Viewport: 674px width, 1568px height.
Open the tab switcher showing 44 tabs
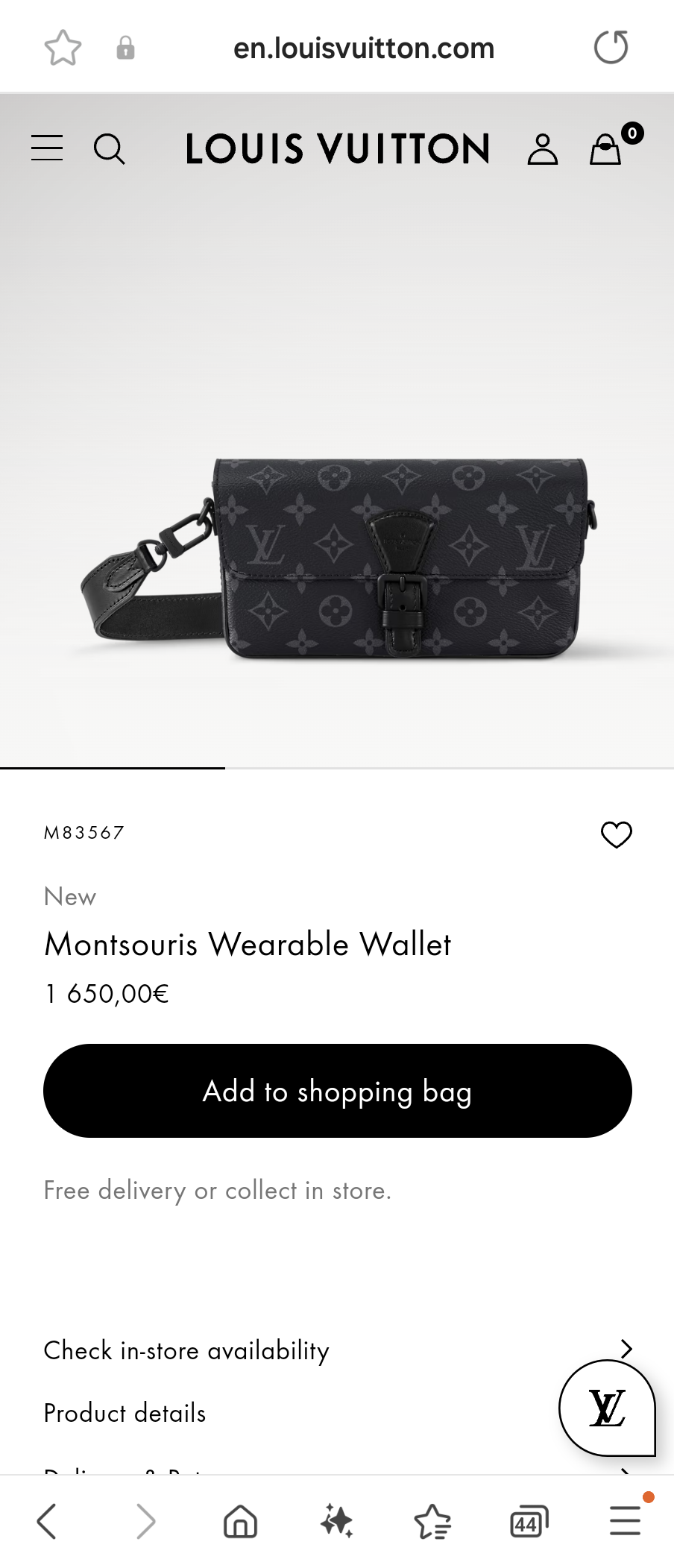coord(527,1522)
